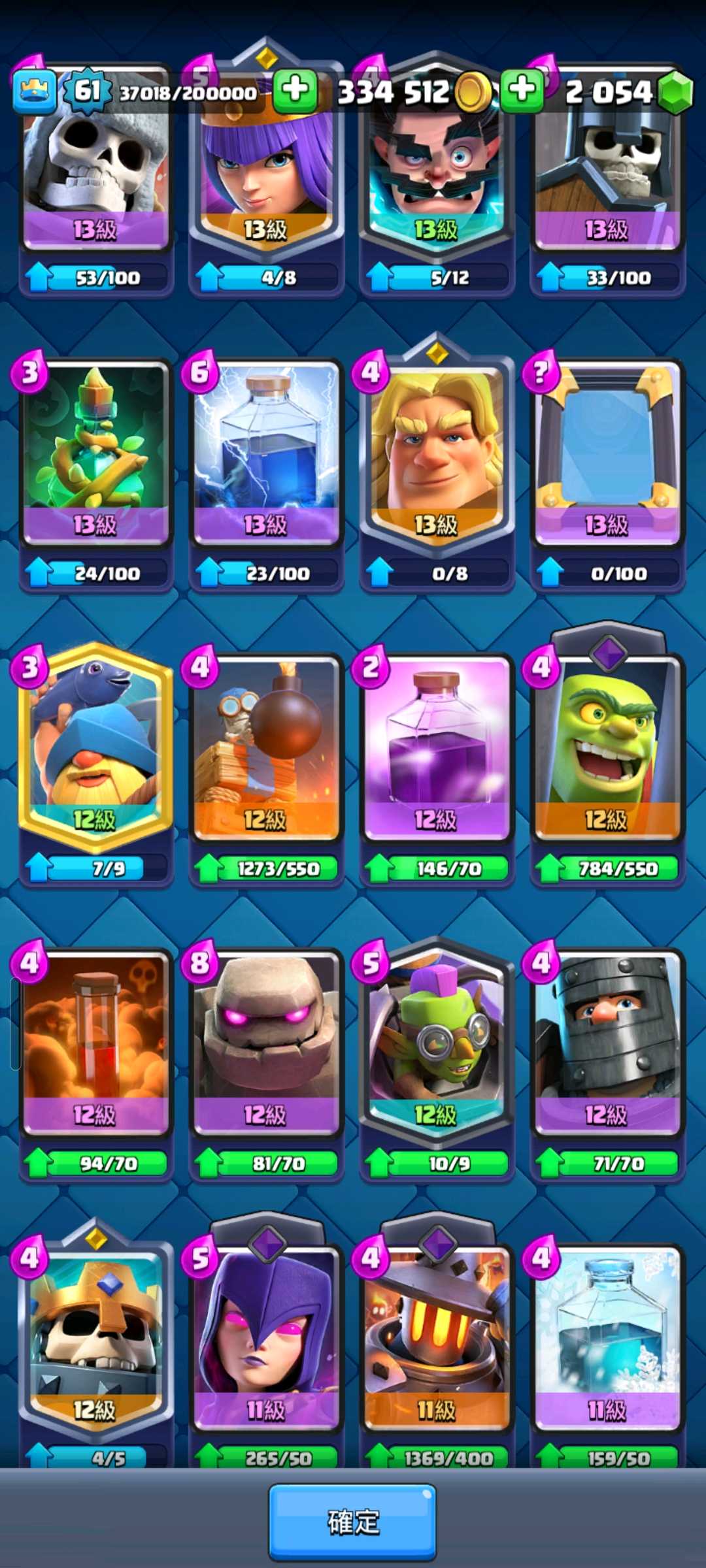
Task: Select the purple Rage spell card
Action: 436,745
